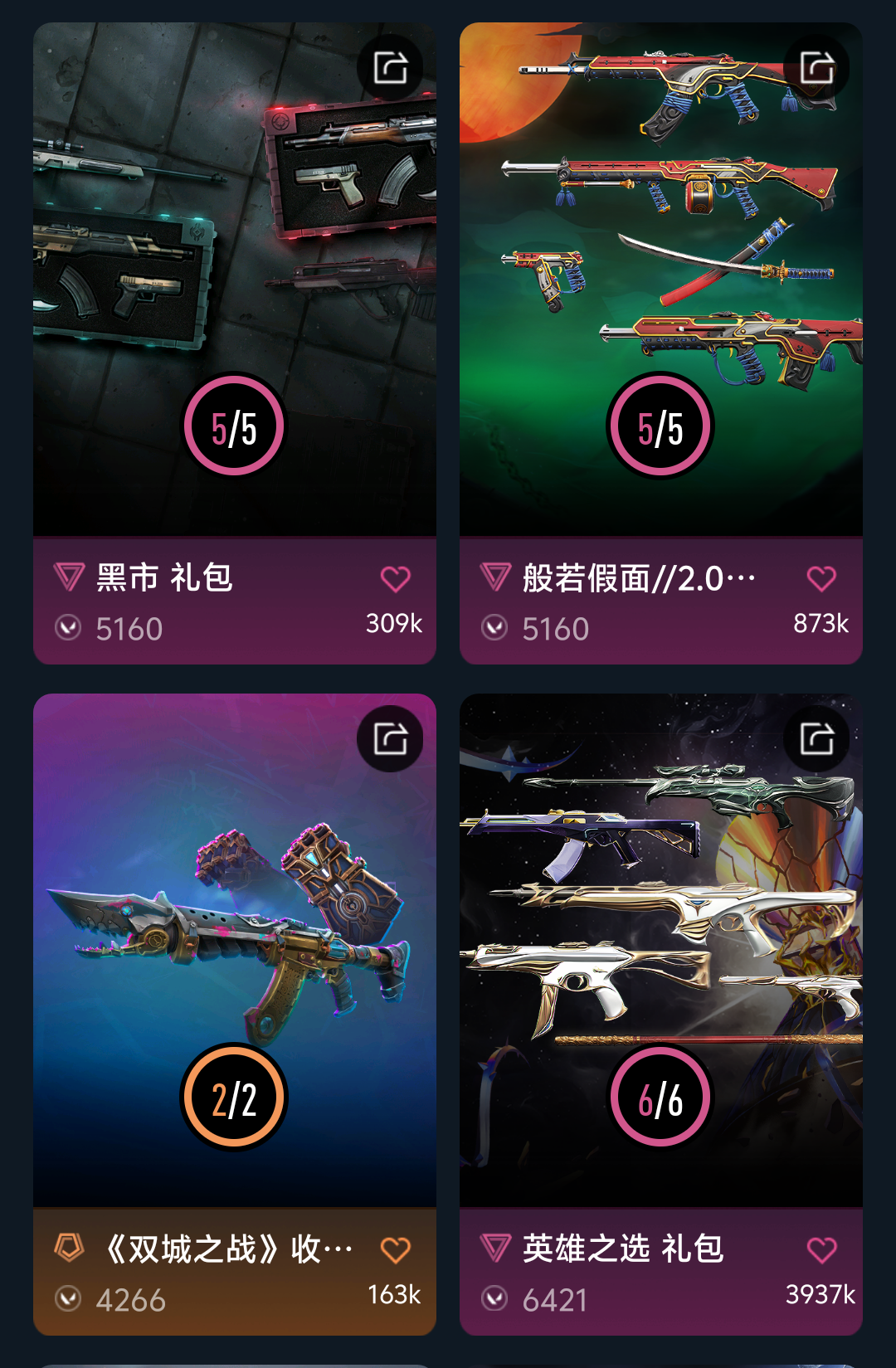
Task: Share the 英雄之选 礼包 bundle
Action: (x=816, y=738)
